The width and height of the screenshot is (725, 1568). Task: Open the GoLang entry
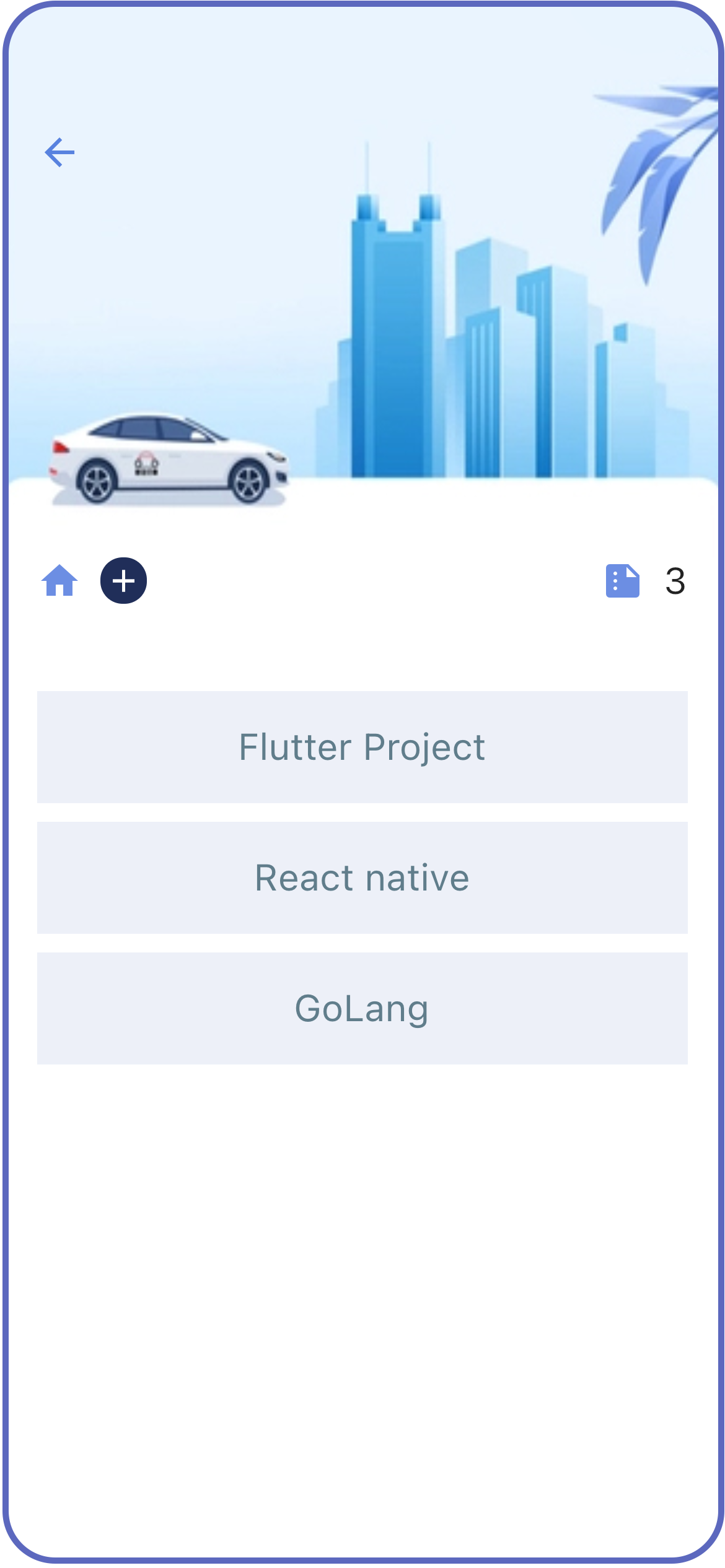click(362, 1008)
